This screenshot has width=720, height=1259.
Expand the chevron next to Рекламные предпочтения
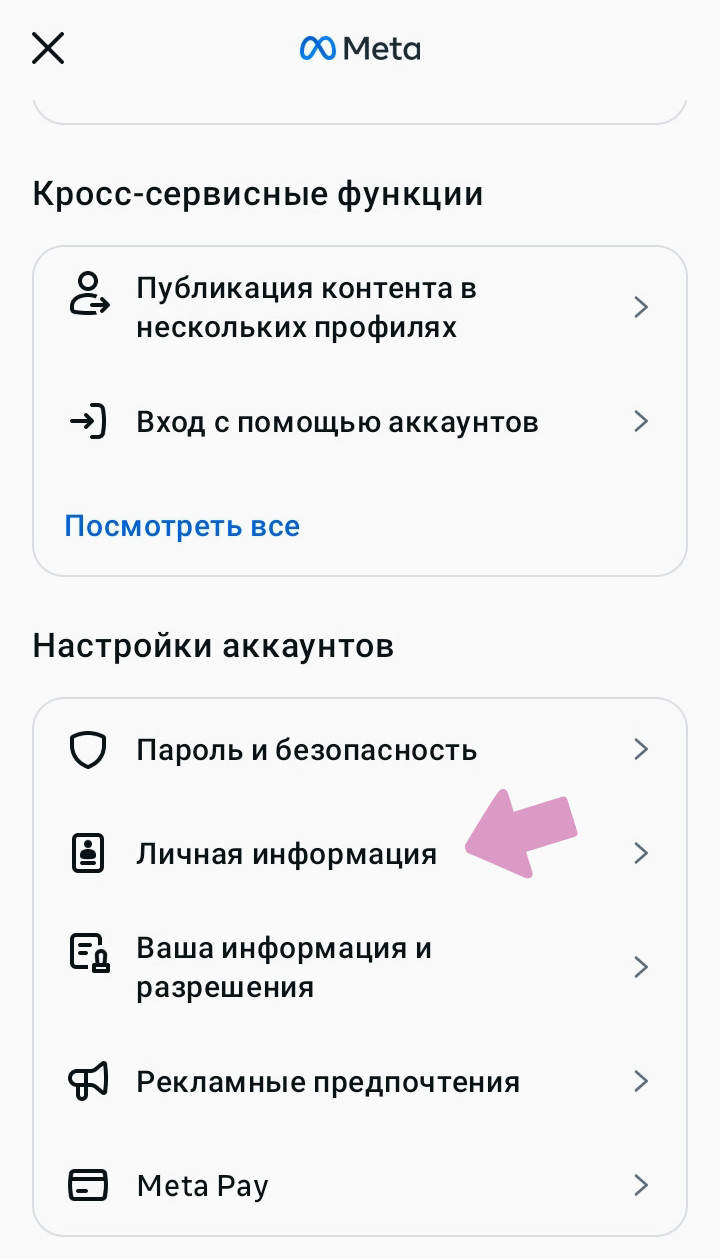tap(641, 1081)
